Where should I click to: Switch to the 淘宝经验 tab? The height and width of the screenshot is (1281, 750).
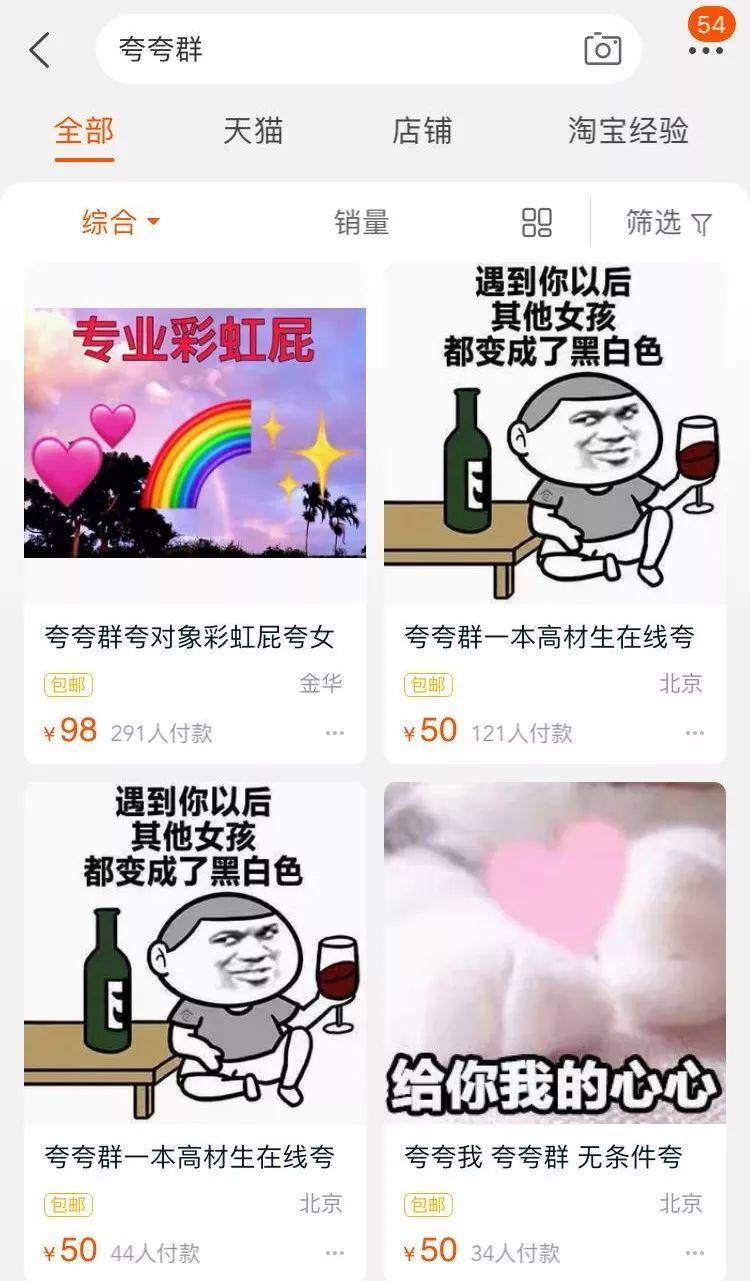[628, 131]
